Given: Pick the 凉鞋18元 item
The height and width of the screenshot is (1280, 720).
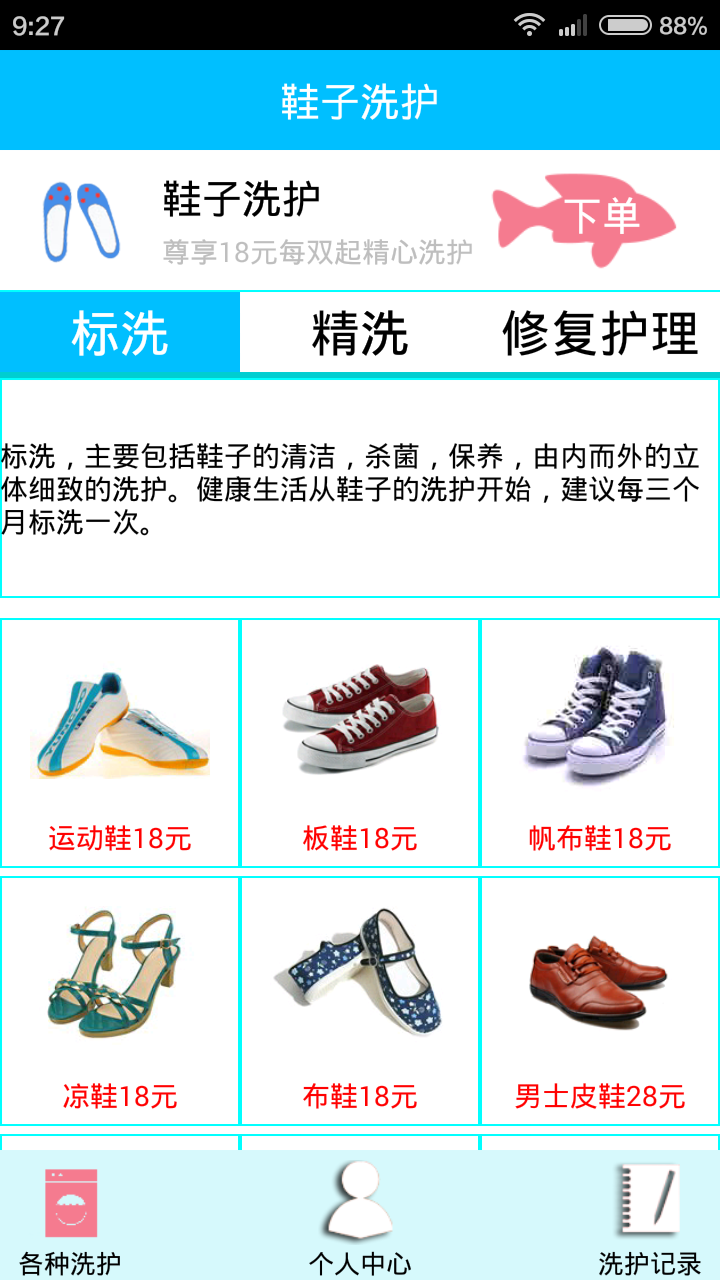Looking at the screenshot, I should pyautogui.click(x=120, y=1001).
